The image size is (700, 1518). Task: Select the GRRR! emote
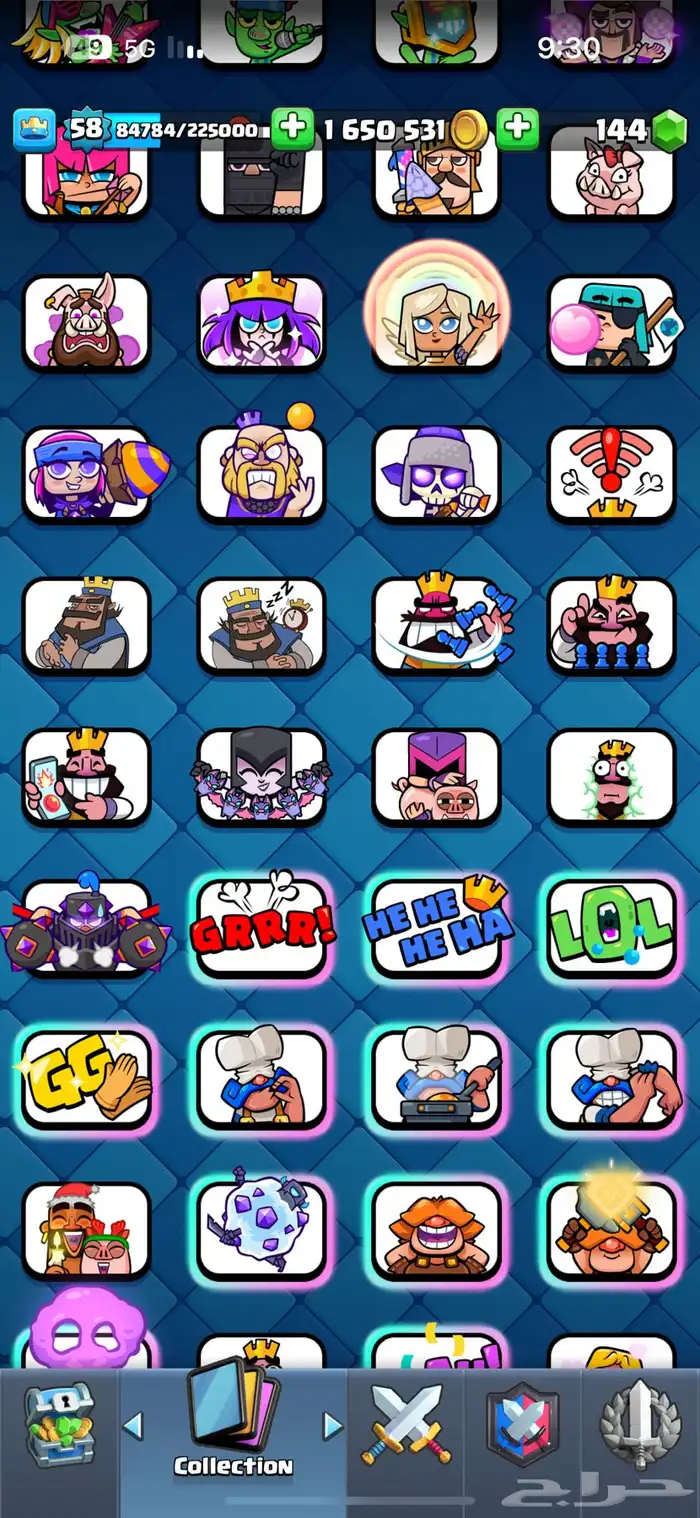(262, 929)
